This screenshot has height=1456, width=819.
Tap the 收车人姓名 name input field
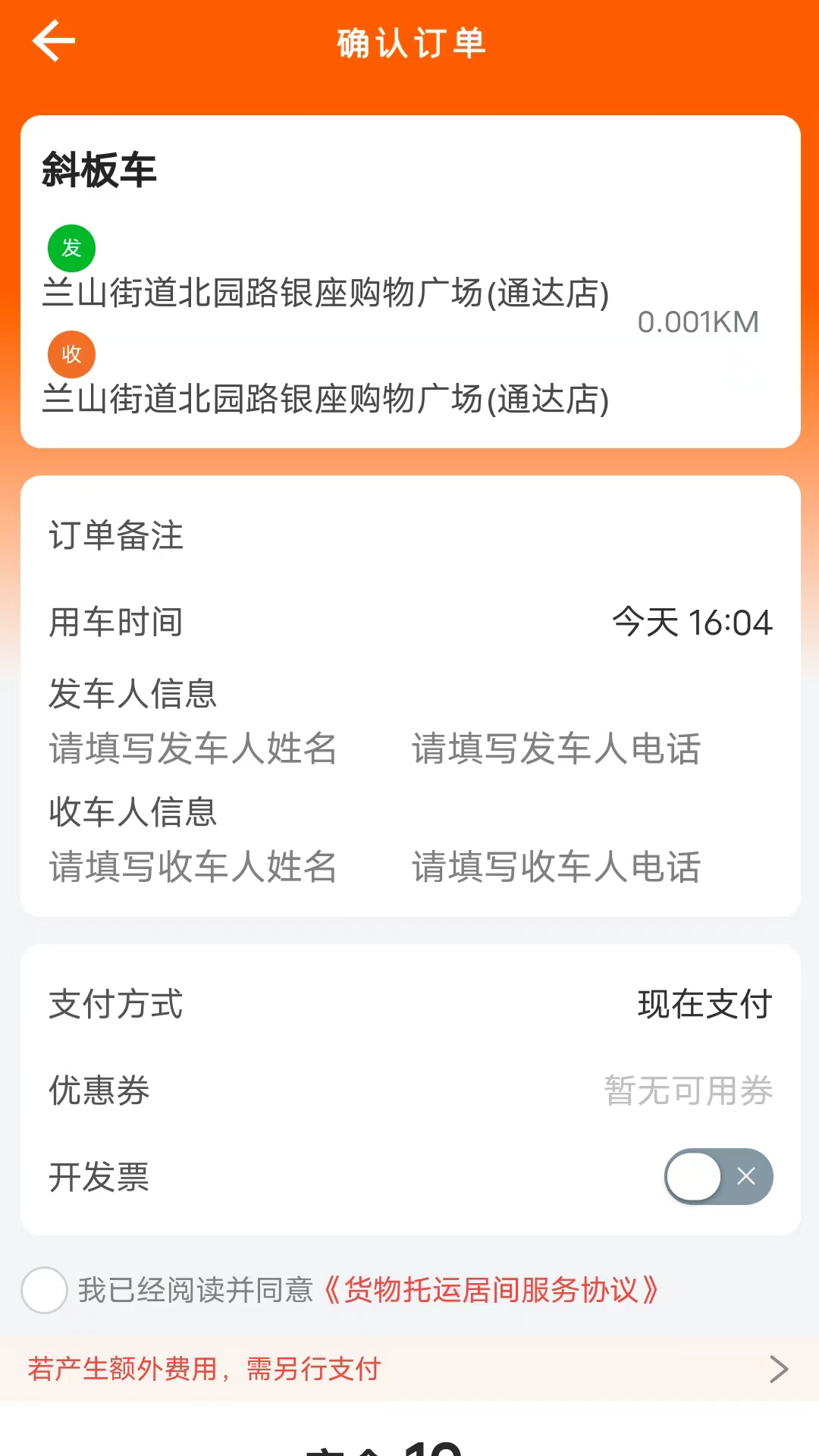coord(193,868)
